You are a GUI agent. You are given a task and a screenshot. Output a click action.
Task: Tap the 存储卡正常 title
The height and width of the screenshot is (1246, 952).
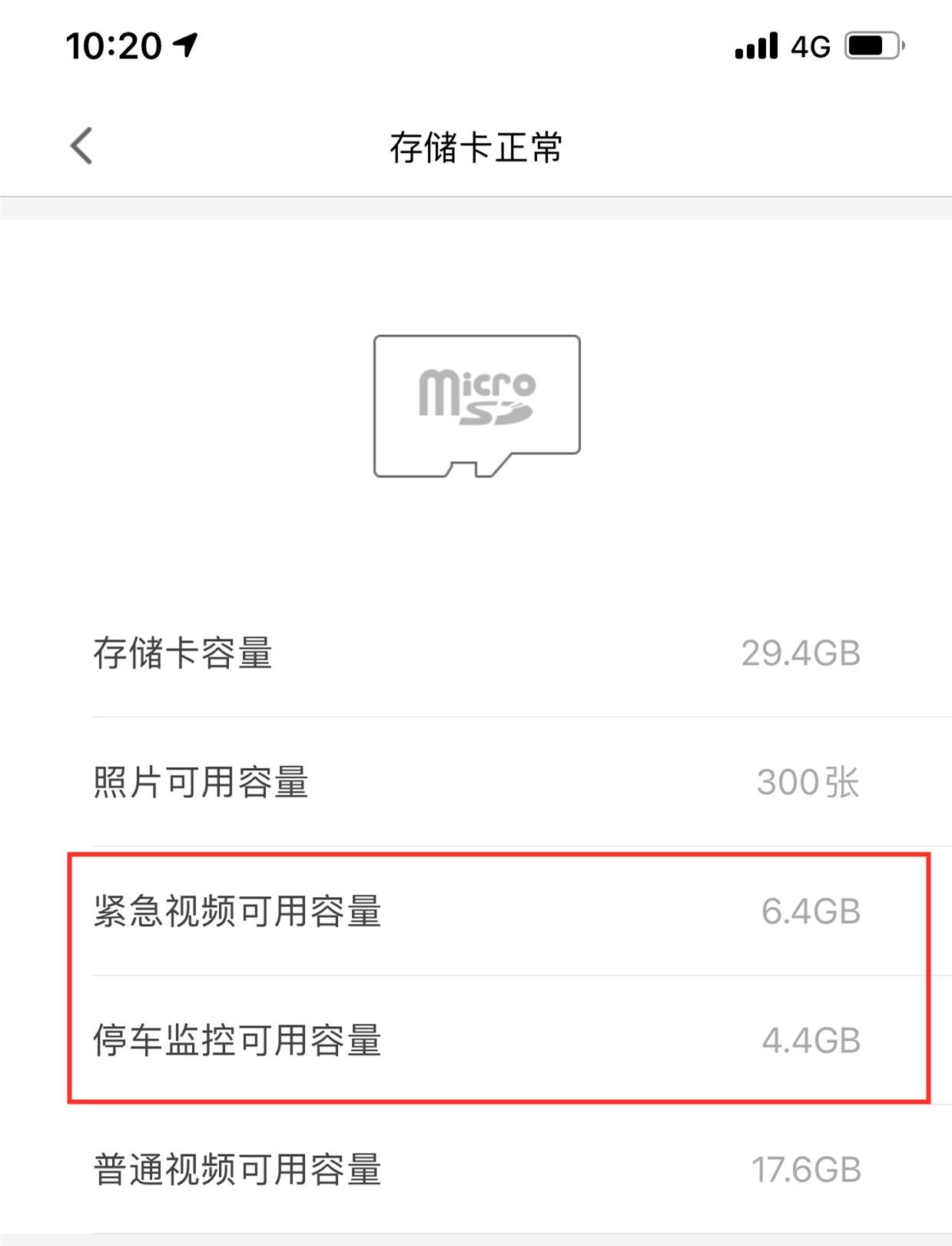(x=476, y=146)
